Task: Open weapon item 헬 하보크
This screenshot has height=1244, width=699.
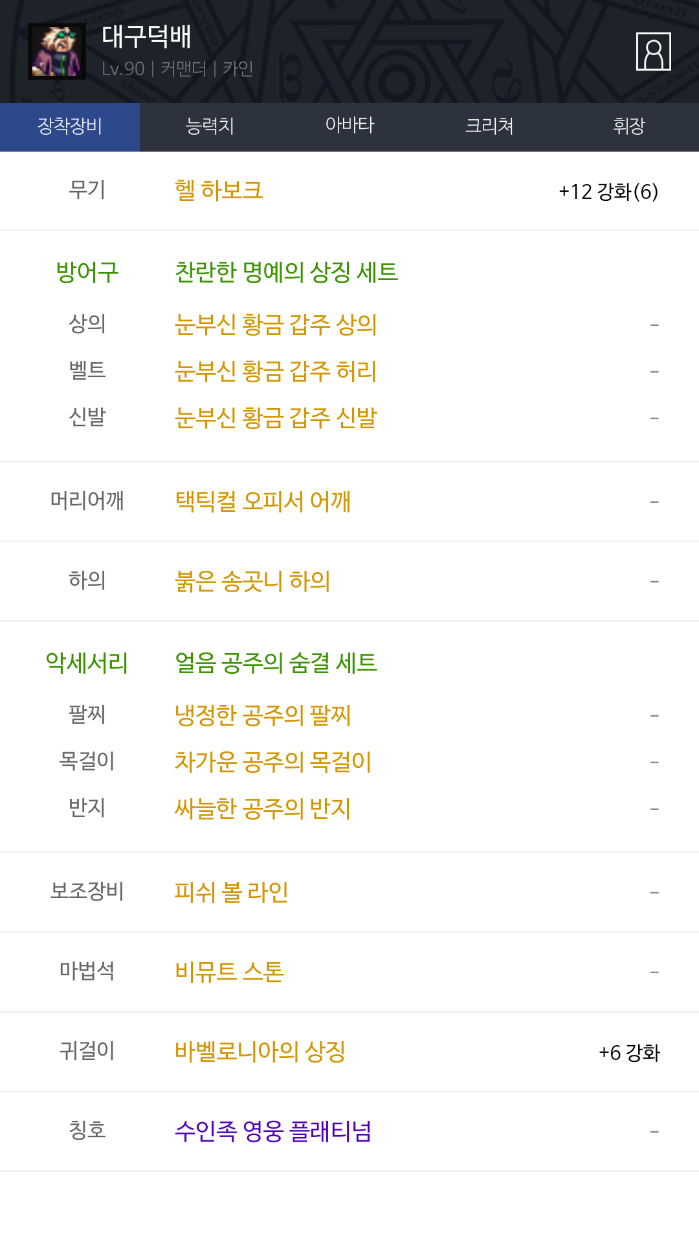Action: (219, 190)
